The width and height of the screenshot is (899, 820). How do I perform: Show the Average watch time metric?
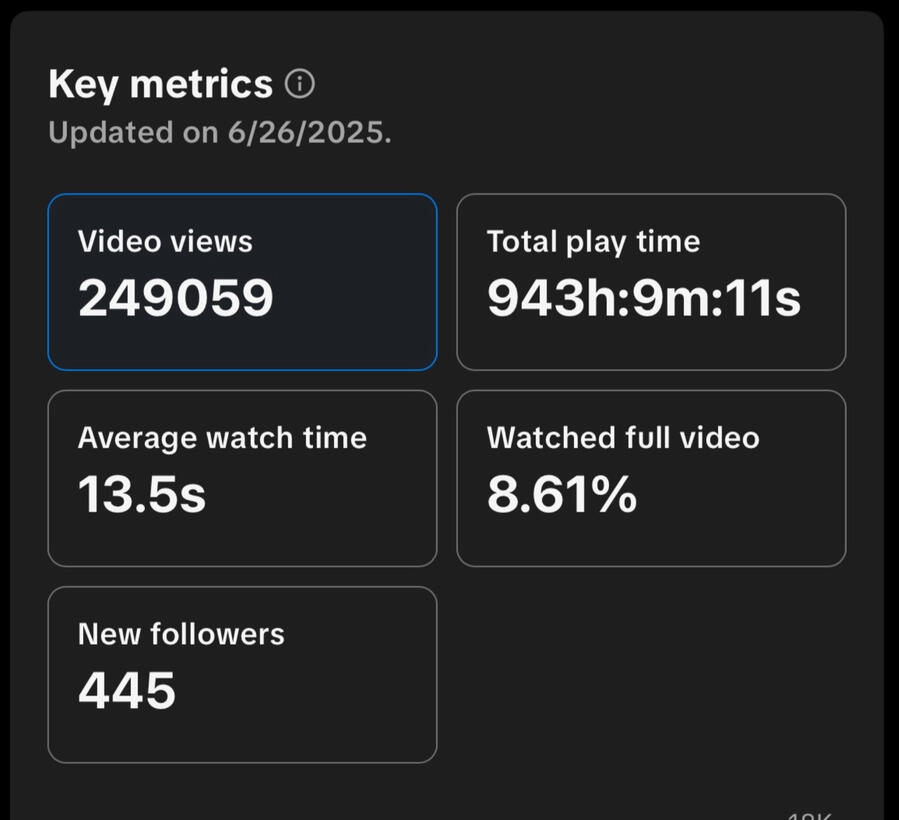[242, 478]
